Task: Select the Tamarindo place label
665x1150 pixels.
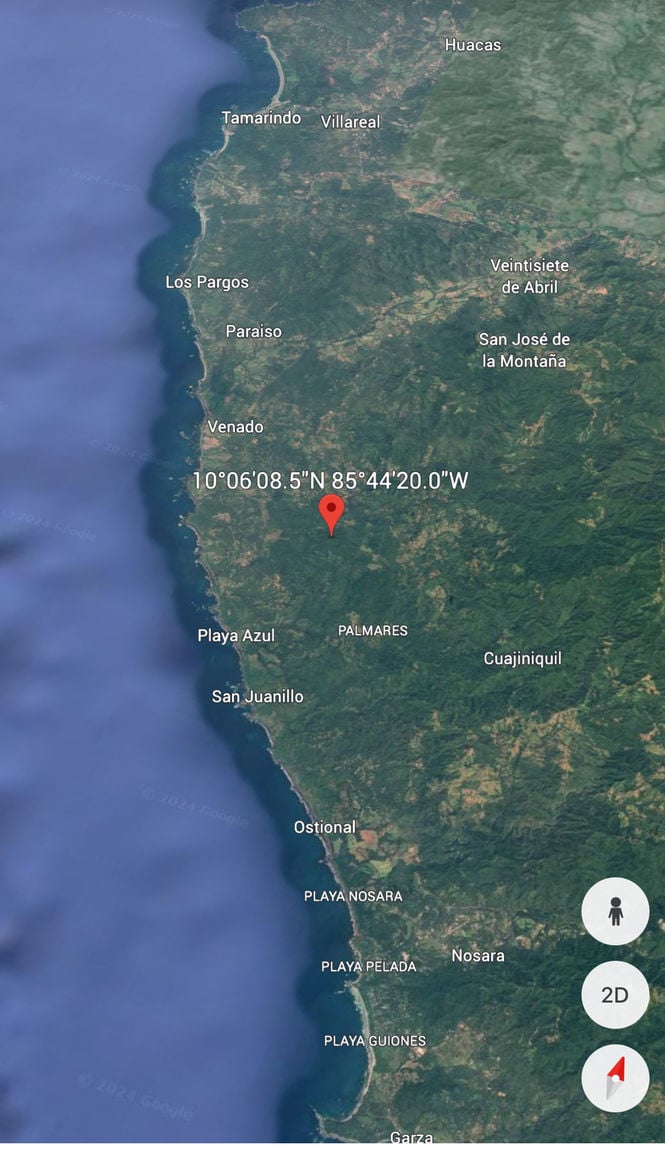Action: pos(261,118)
